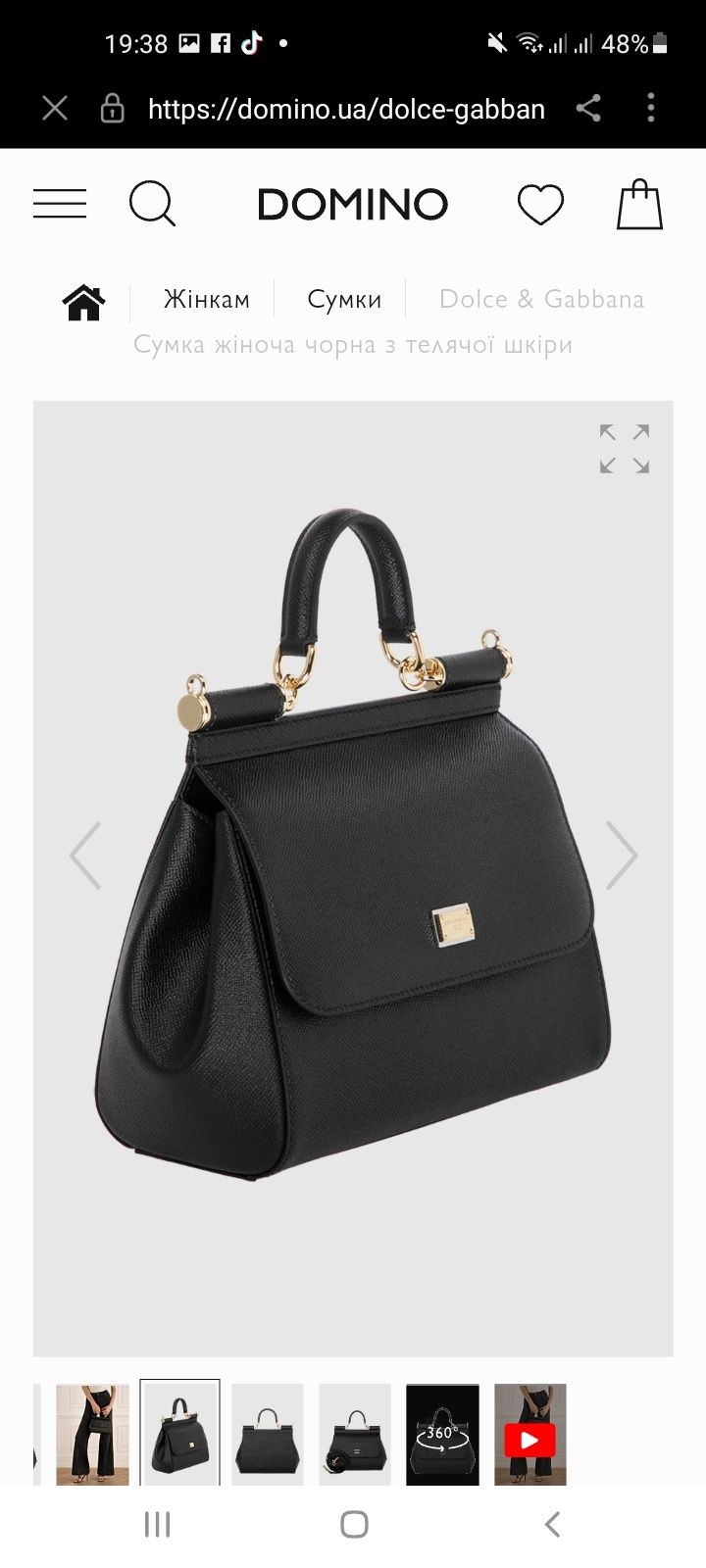This screenshot has width=706, height=1568.
Task: Open the Сумки breadcrumb
Action: click(x=344, y=299)
